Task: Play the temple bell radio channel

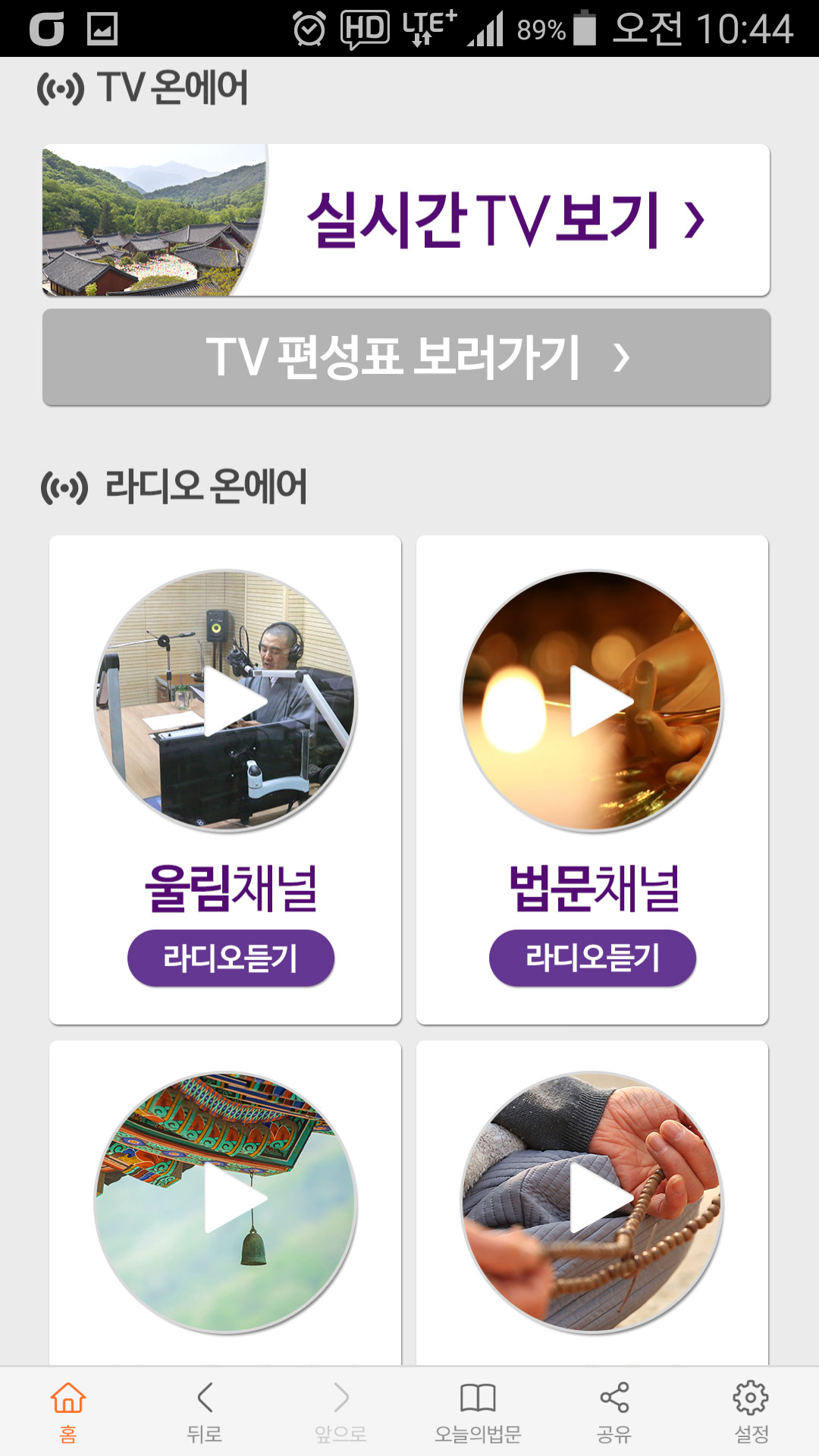Action: point(226,1201)
